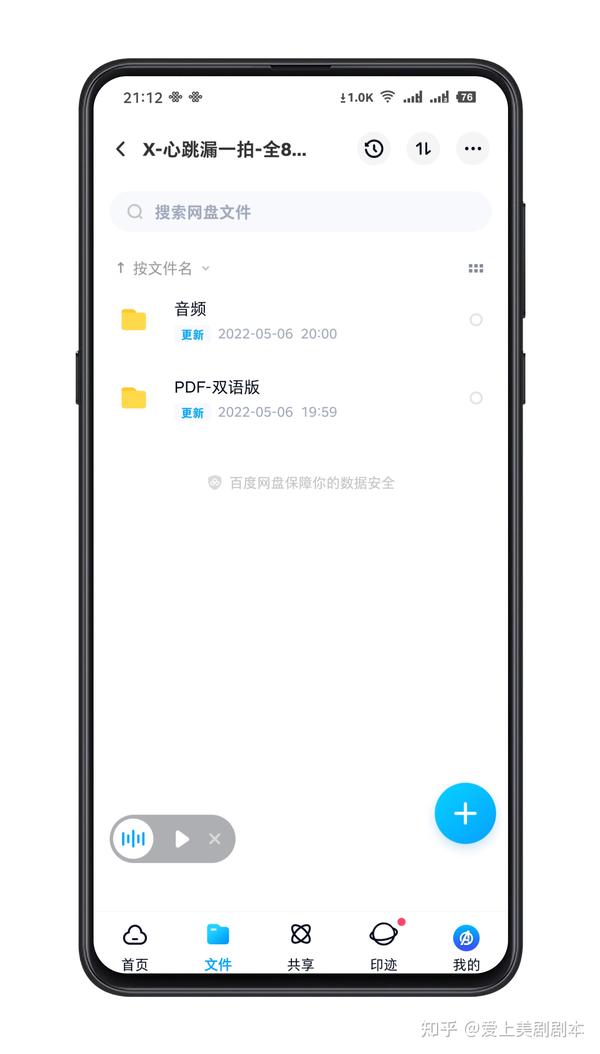Switch to the 我的 tab
This screenshot has height=1054, width=600.
click(x=466, y=947)
